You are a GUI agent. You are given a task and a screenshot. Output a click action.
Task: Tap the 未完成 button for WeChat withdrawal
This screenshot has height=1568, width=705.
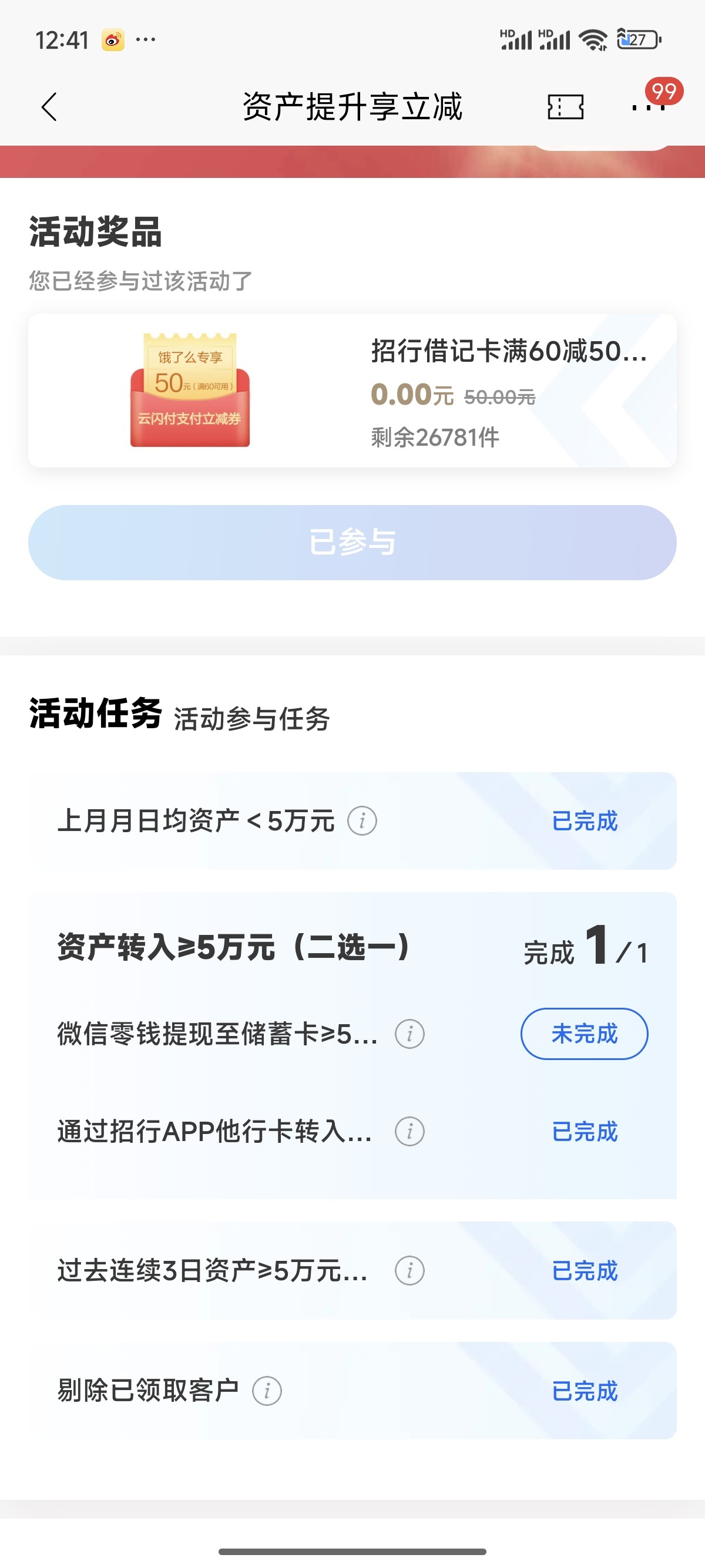585,1034
